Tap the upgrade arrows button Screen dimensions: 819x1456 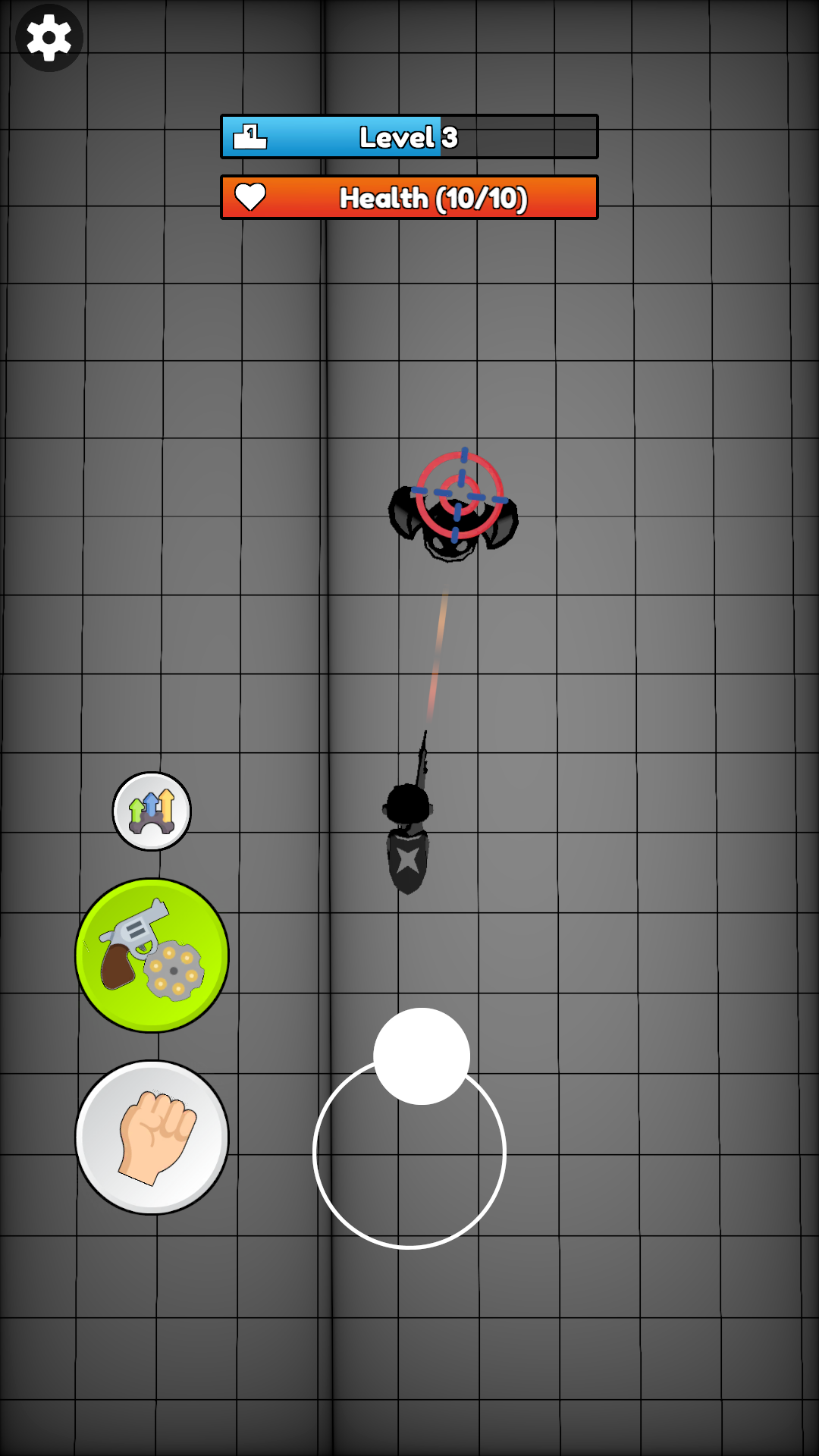[152, 811]
